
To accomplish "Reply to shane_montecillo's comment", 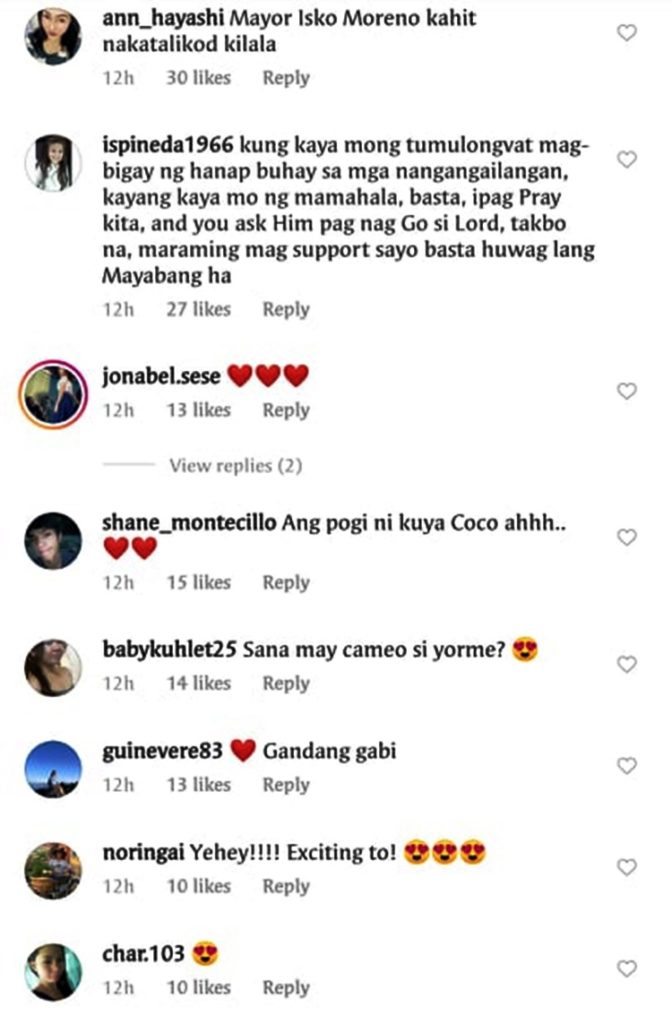I will [x=285, y=583].
